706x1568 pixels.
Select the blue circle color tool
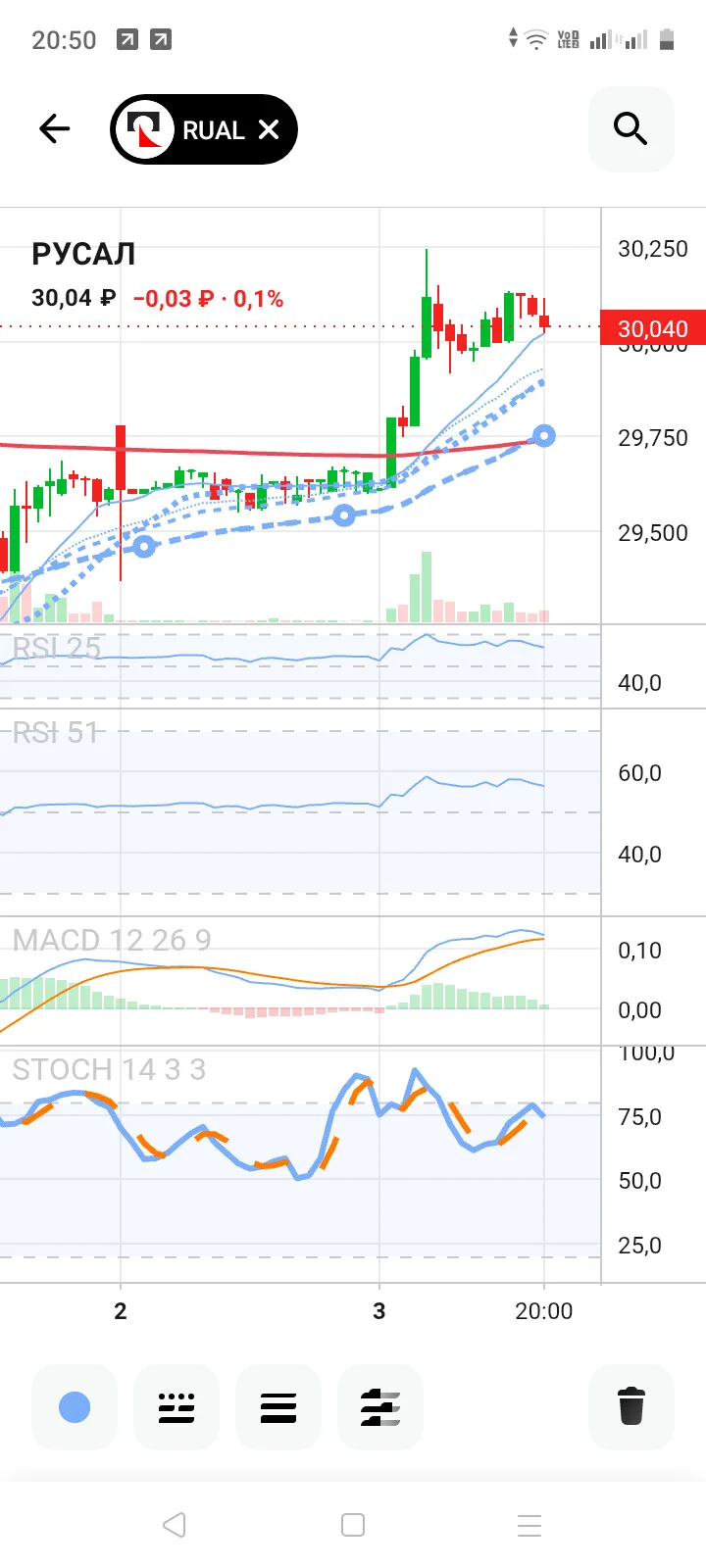coord(75,1407)
